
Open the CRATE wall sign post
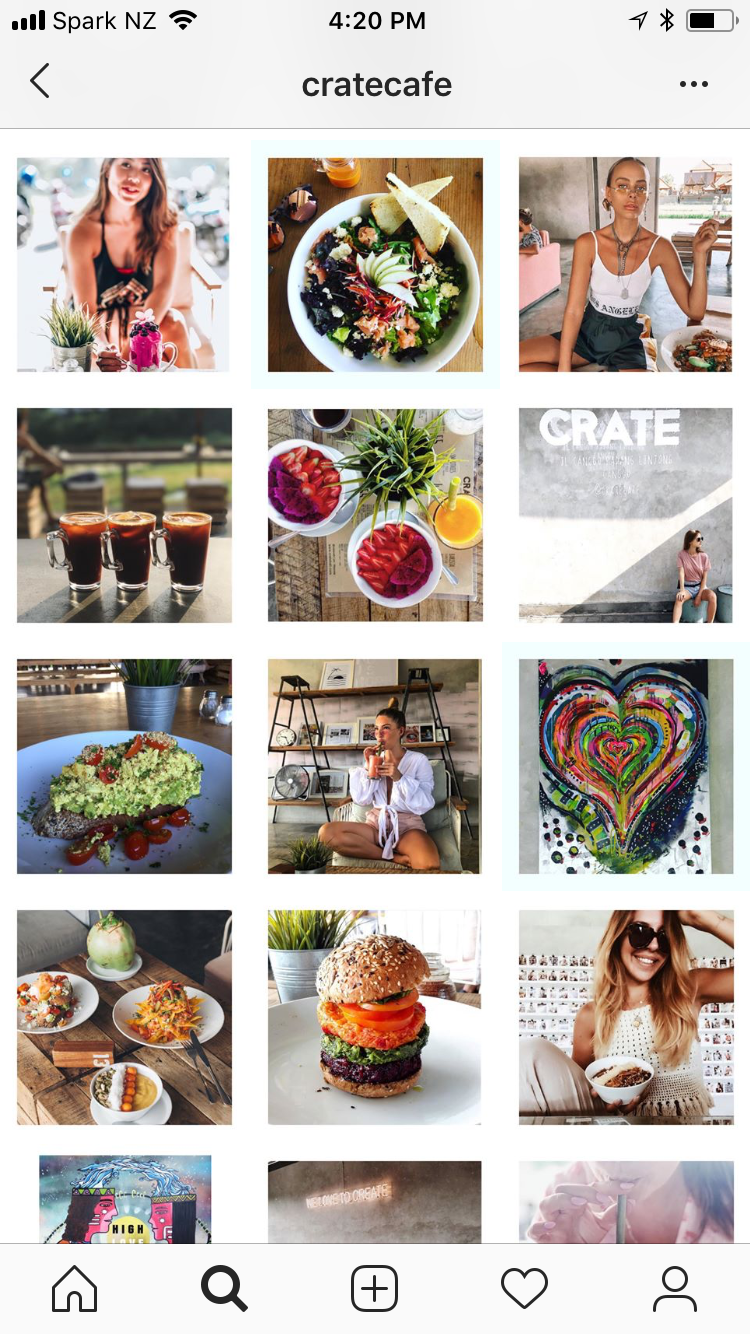pos(625,515)
